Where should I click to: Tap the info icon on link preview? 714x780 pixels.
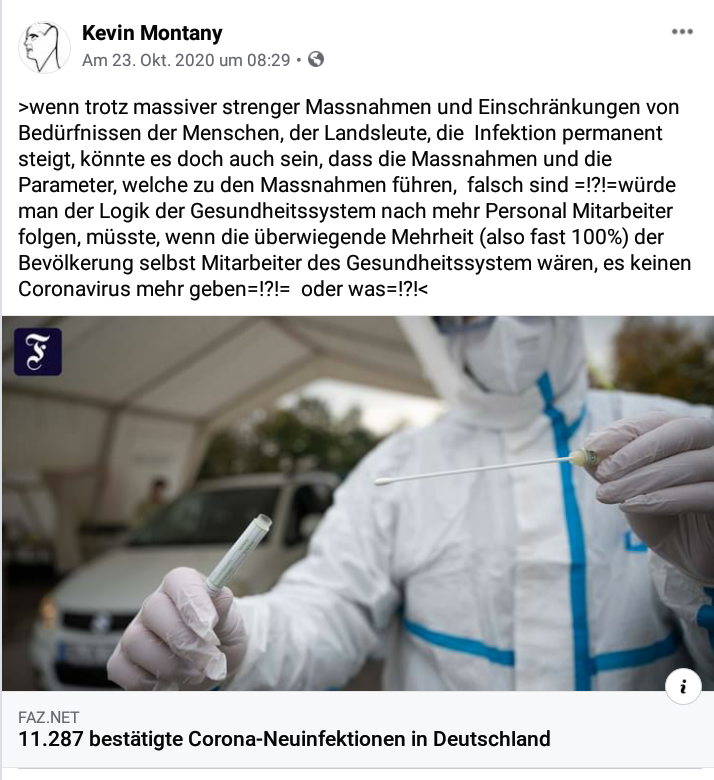[683, 686]
